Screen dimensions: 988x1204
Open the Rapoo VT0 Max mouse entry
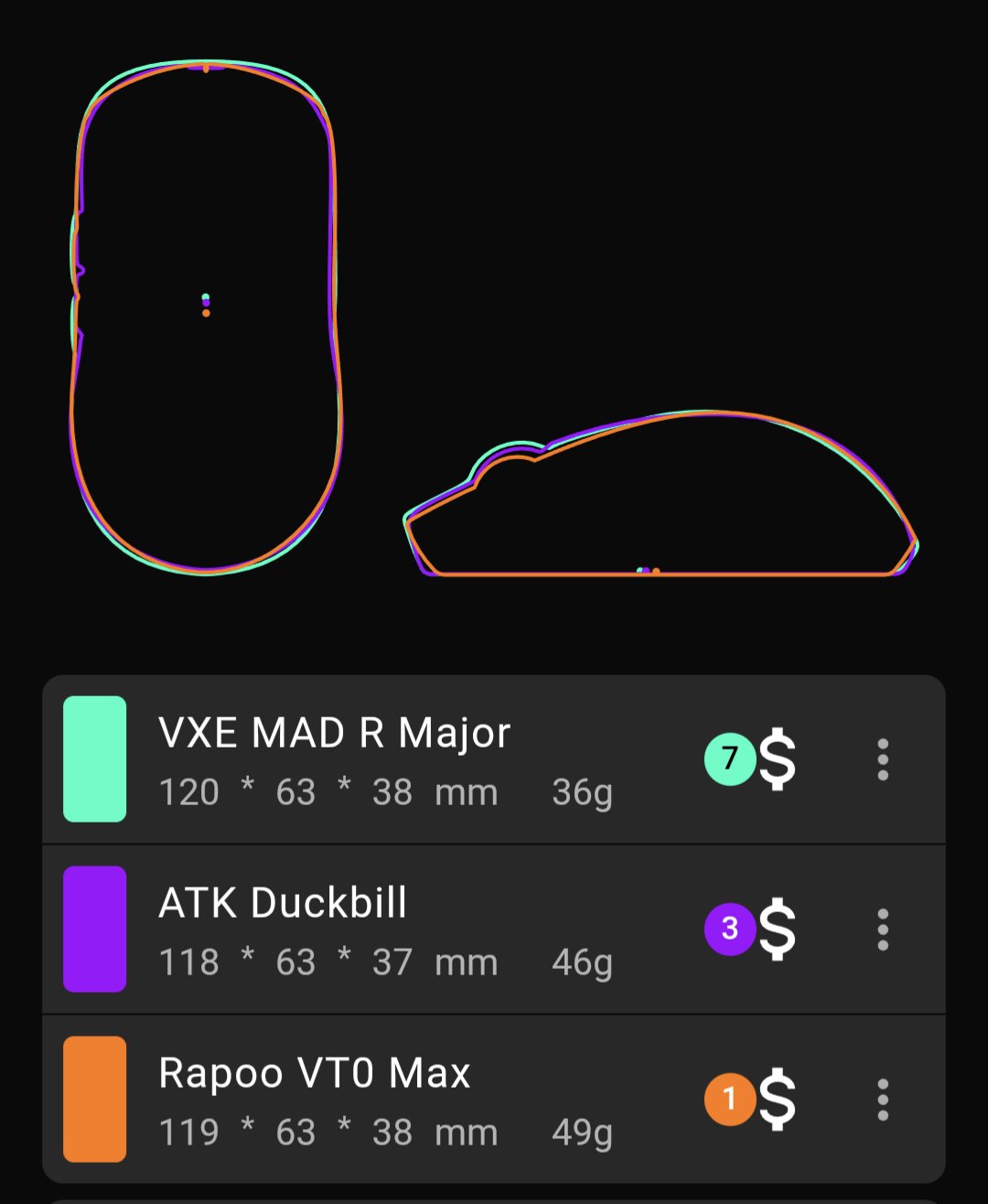coord(384,1100)
